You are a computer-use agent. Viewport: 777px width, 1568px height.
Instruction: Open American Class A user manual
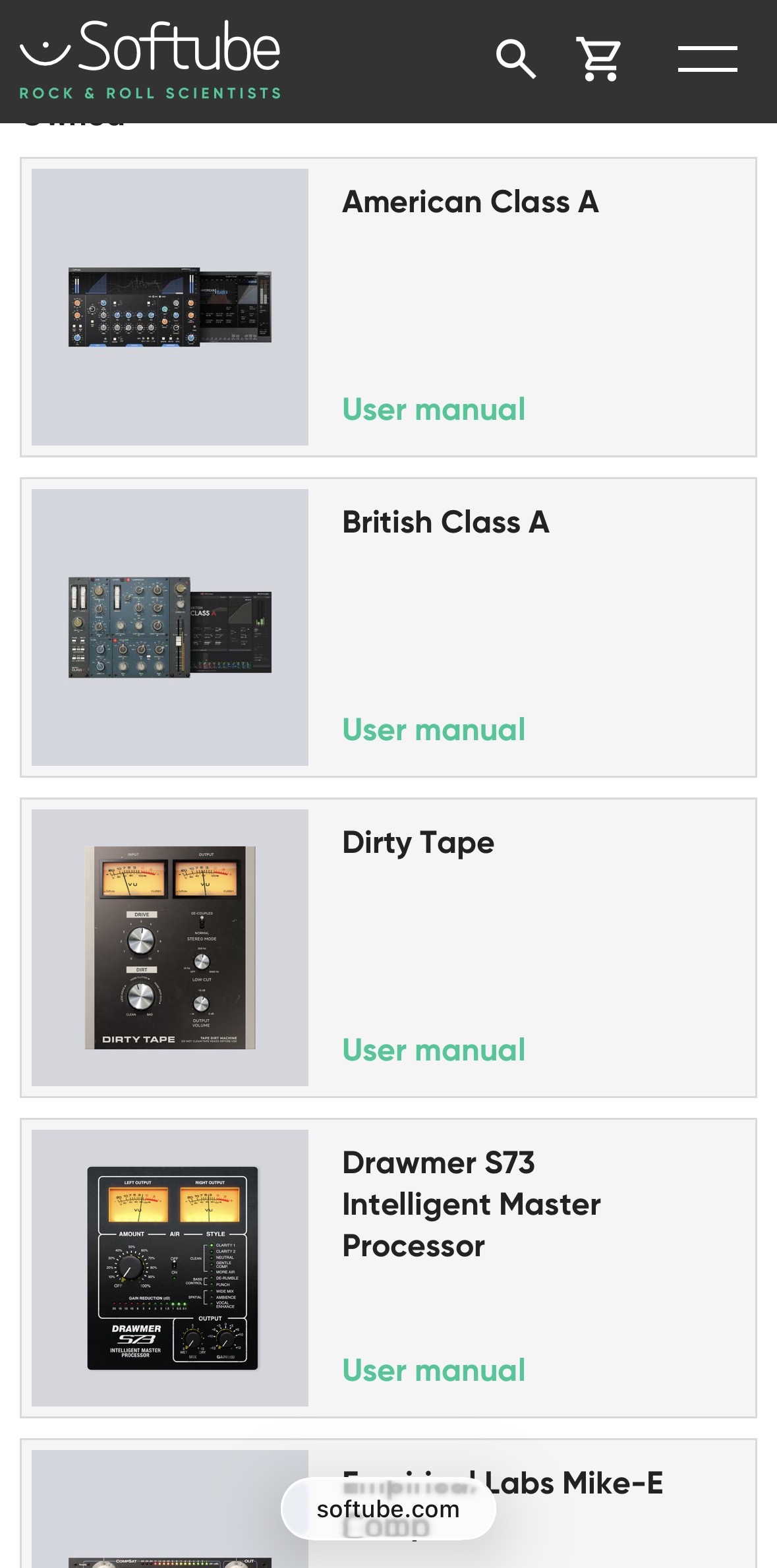point(434,409)
